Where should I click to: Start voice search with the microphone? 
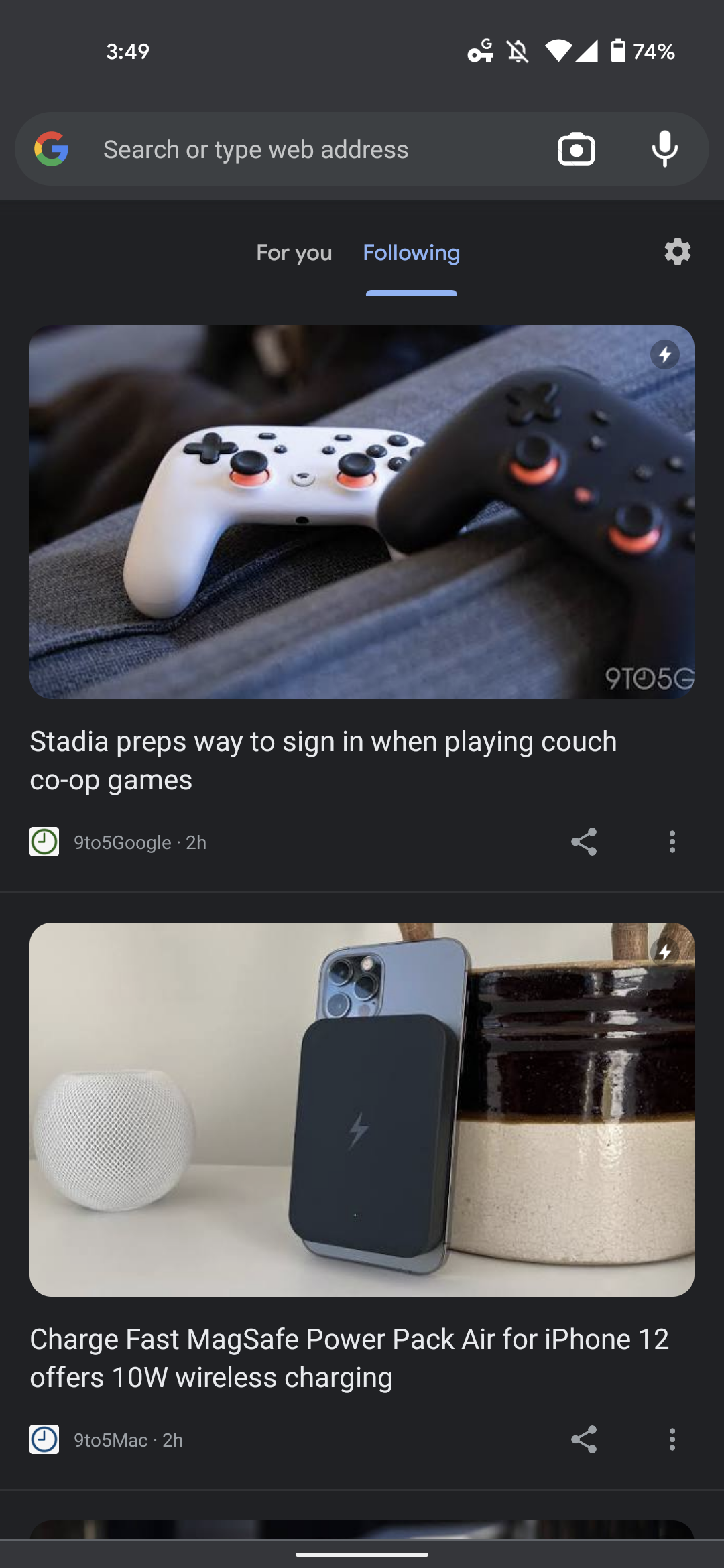point(664,149)
